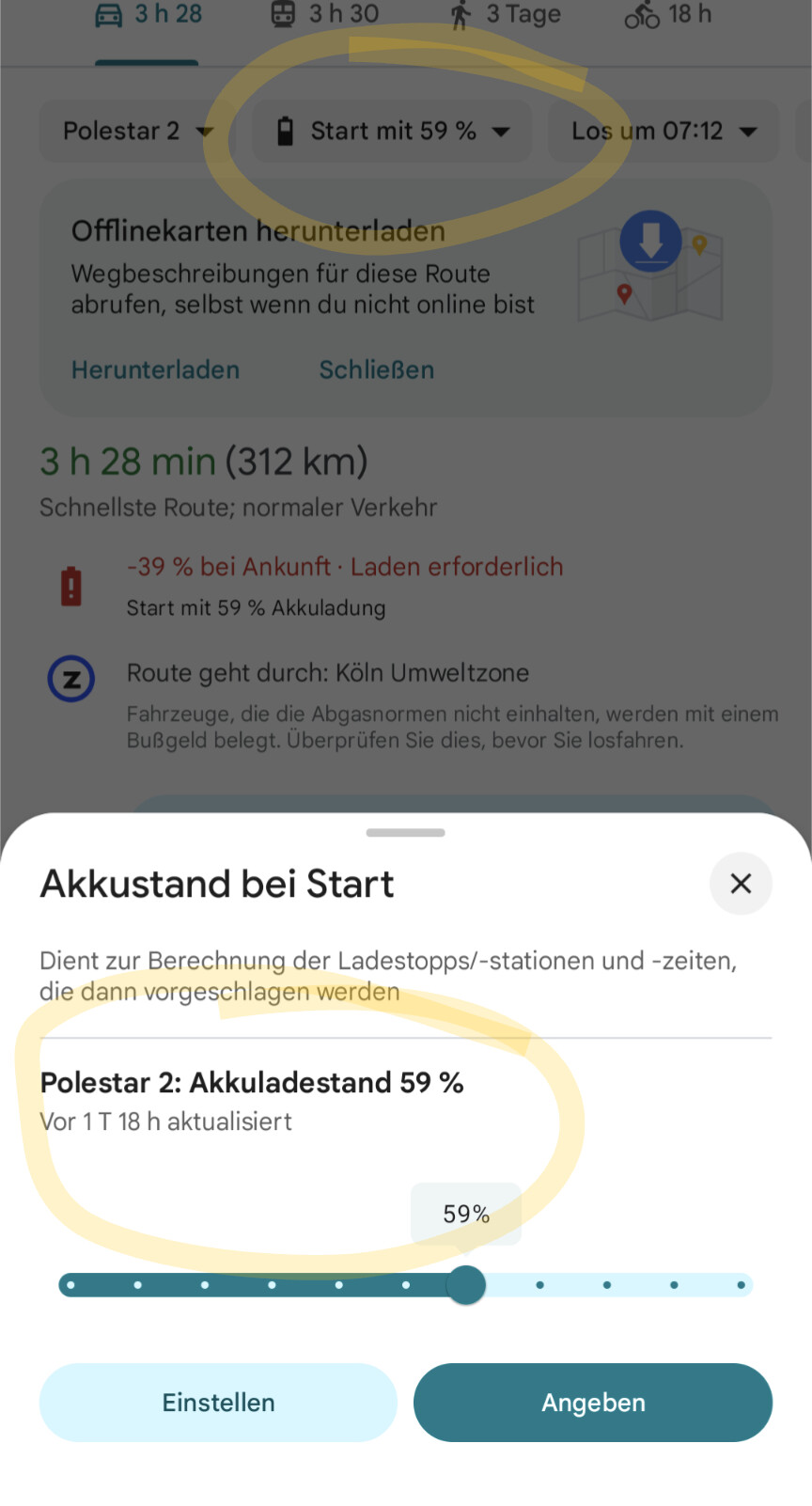Close the Akkustand bei Start sheet
The width and height of the screenshot is (812, 1506).
(741, 884)
